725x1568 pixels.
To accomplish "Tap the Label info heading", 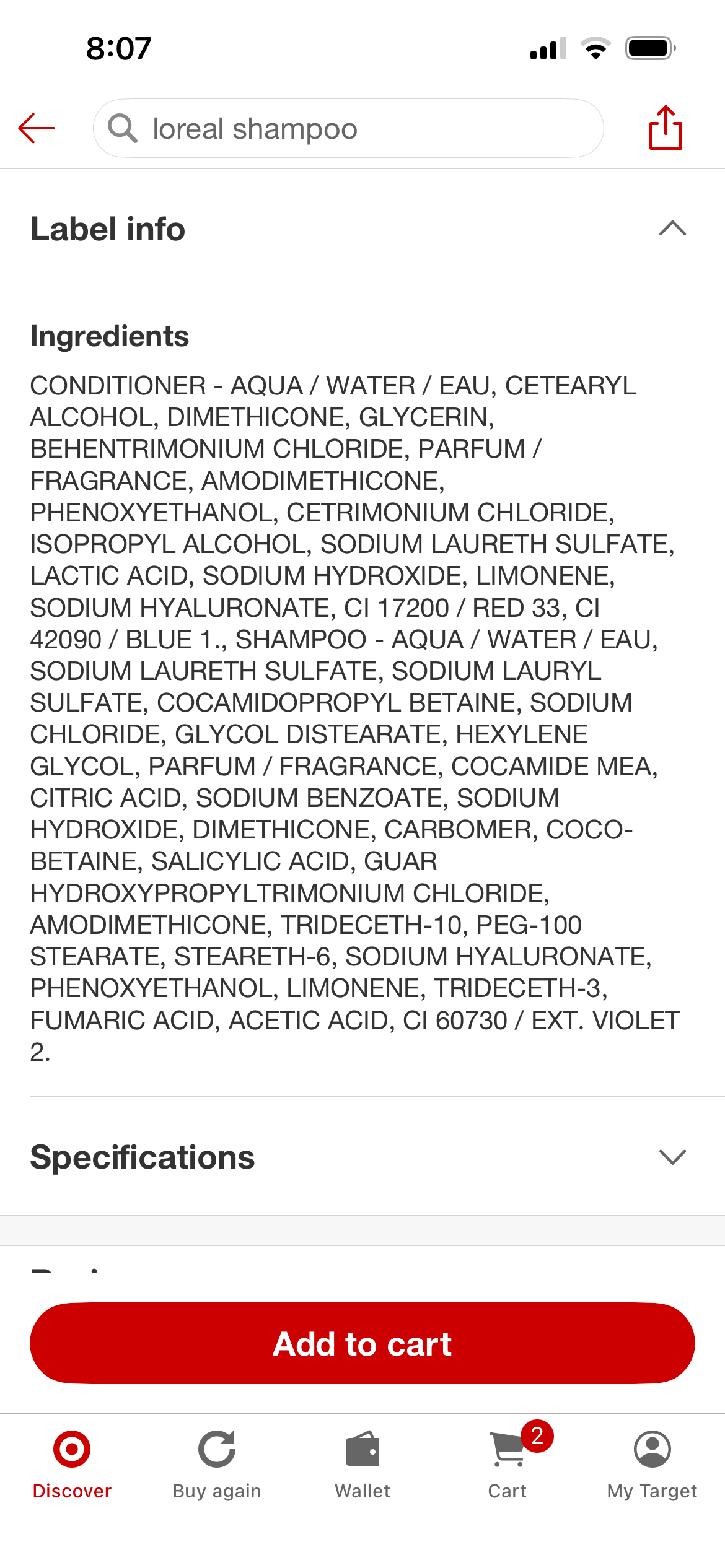I will tap(107, 229).
